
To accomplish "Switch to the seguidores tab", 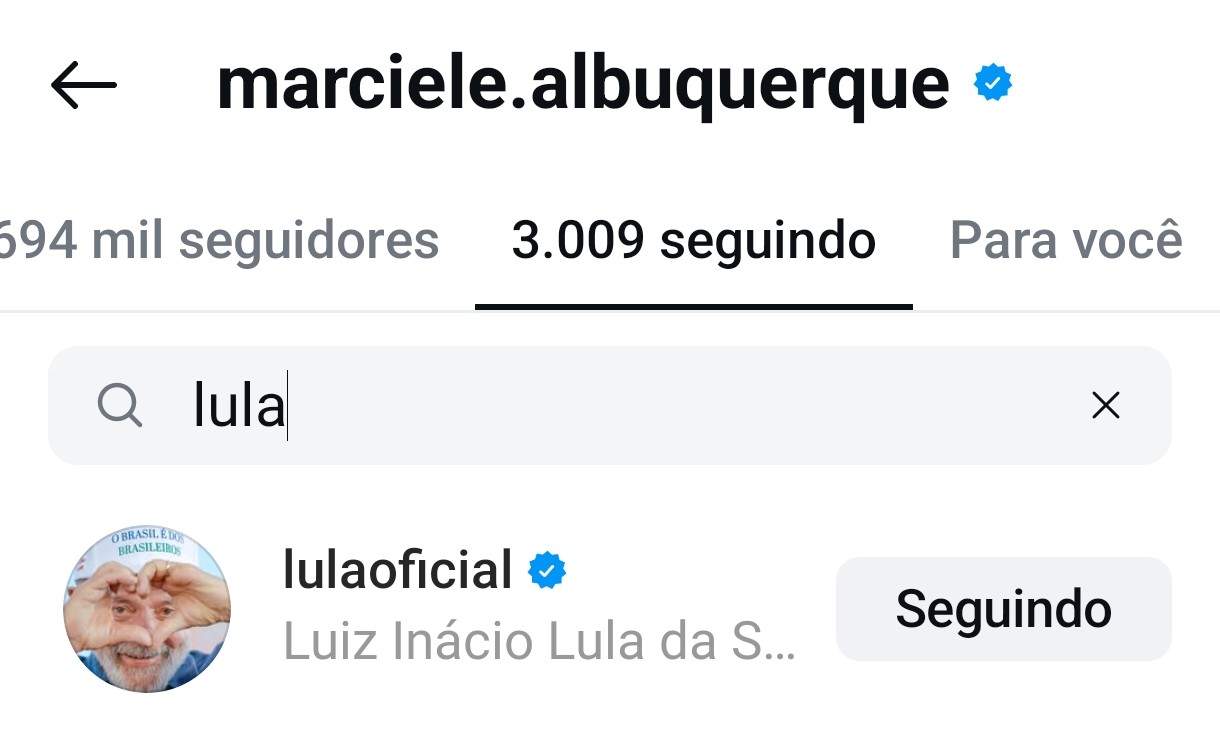I will coord(219,241).
